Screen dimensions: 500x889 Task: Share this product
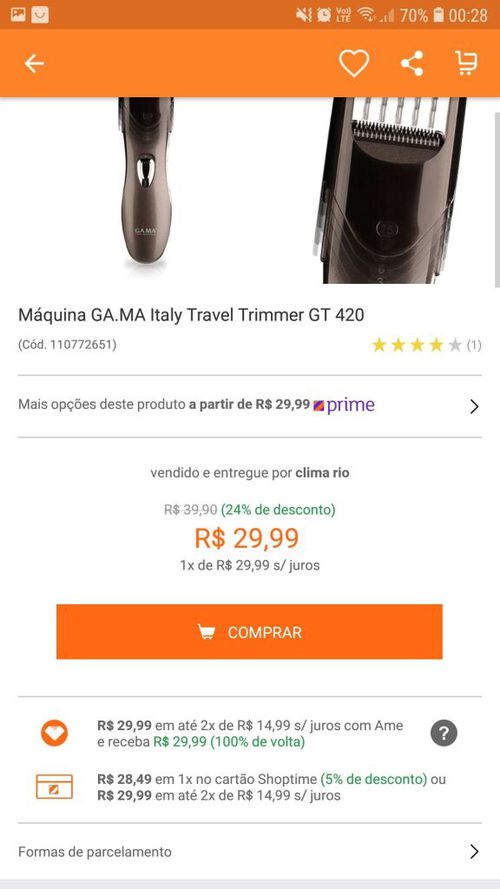click(412, 63)
